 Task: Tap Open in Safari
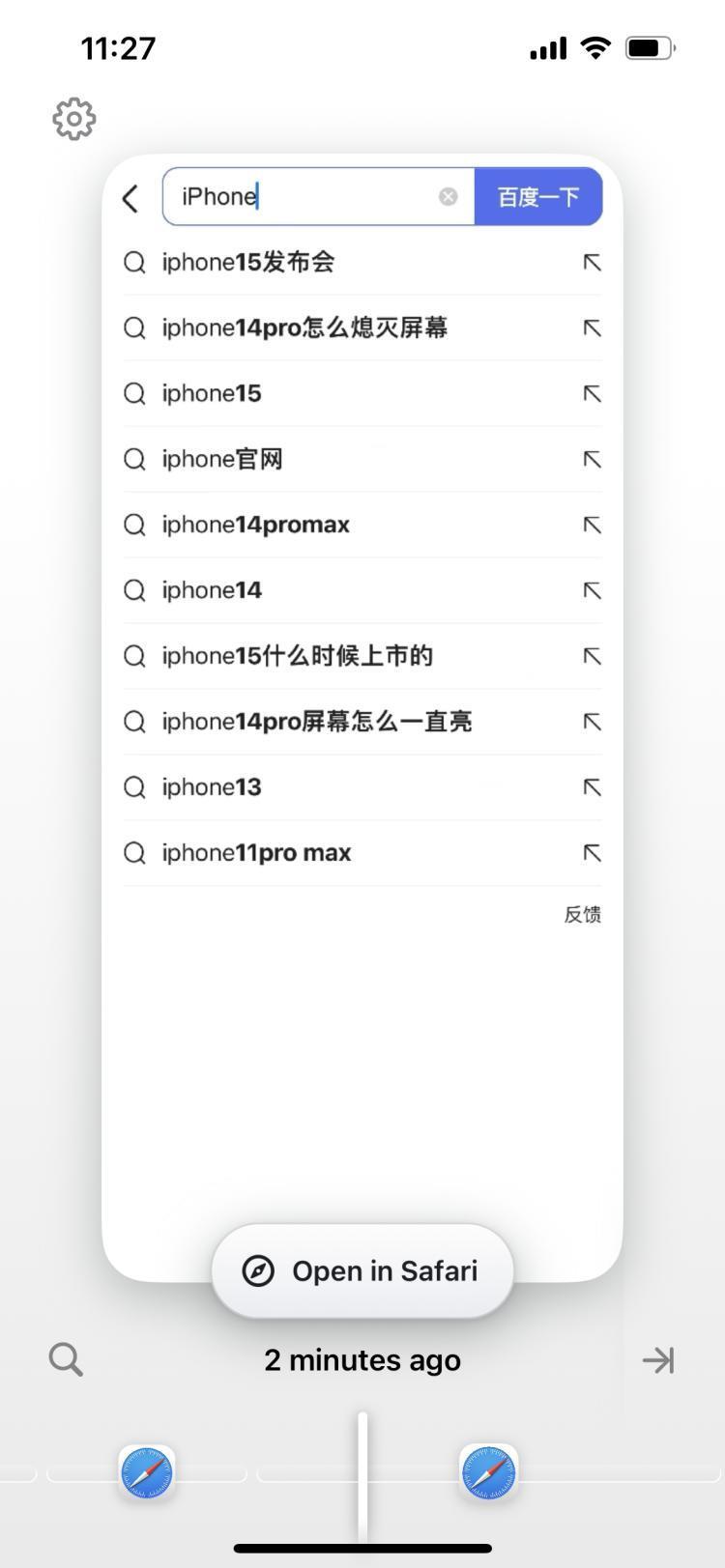362,1270
